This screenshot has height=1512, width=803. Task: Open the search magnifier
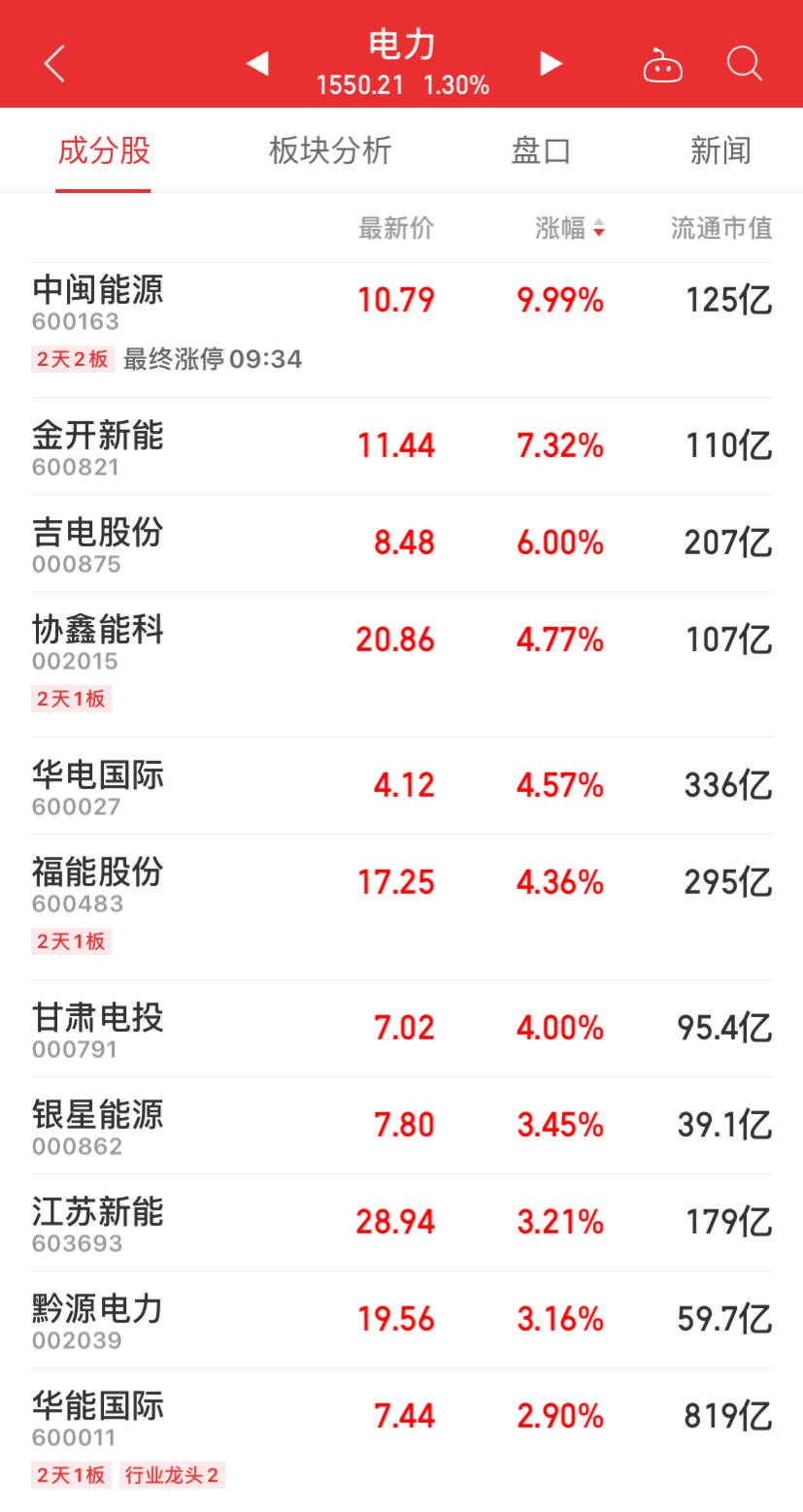coord(744,64)
